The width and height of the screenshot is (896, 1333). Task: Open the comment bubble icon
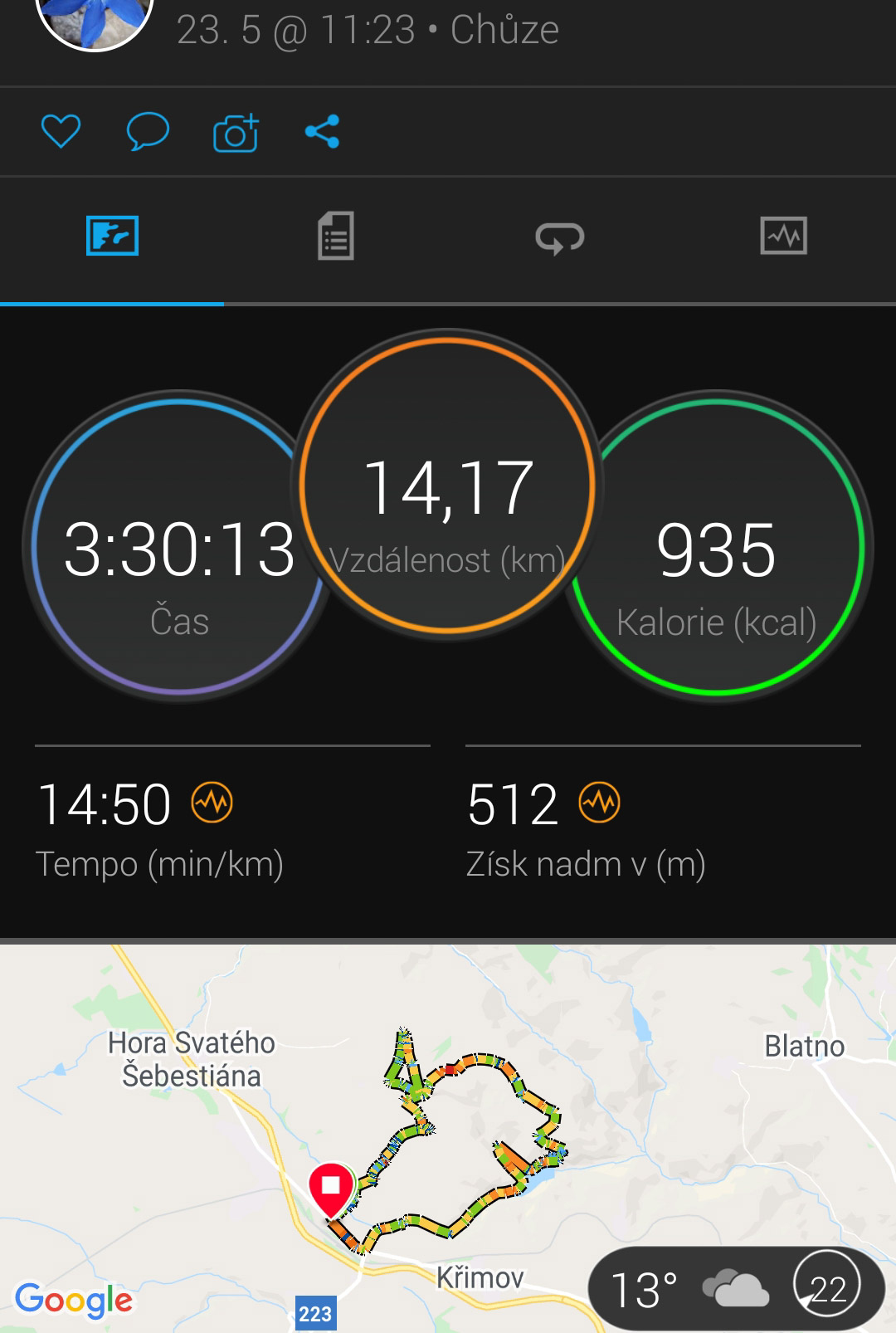[x=148, y=131]
